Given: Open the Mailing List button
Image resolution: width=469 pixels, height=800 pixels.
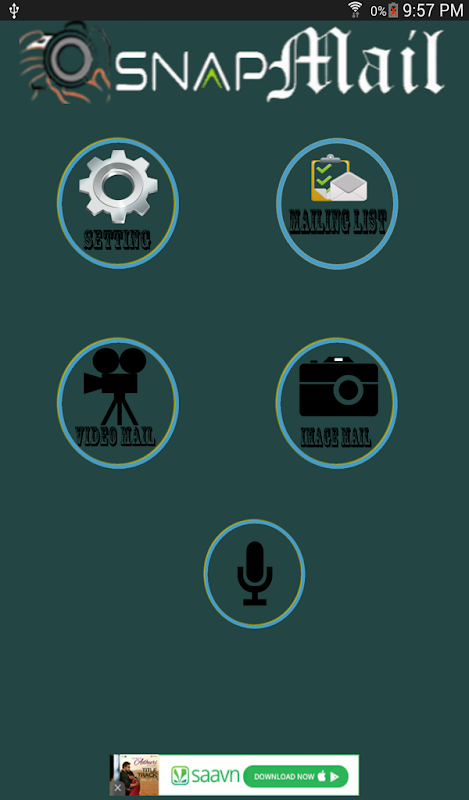Looking at the screenshot, I should coord(337,203).
